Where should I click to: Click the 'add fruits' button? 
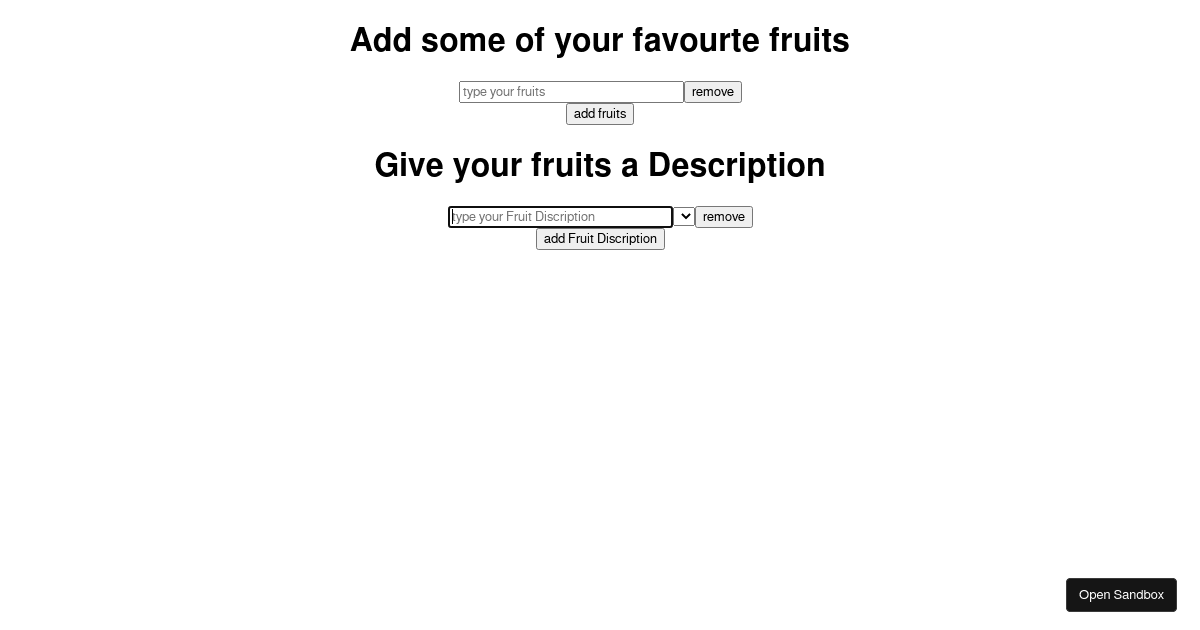click(x=600, y=114)
